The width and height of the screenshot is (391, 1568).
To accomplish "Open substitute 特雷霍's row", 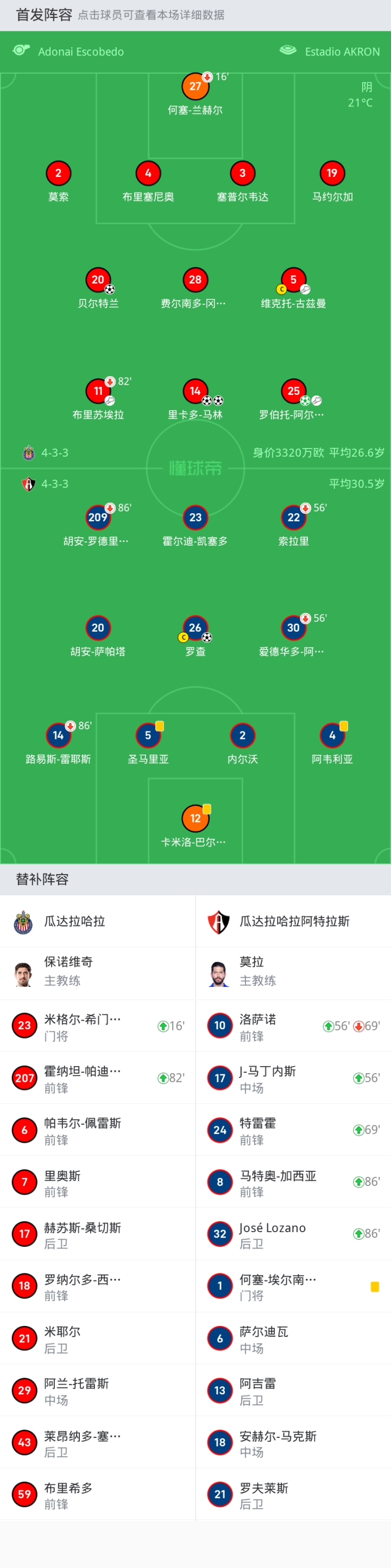I will click(293, 1130).
